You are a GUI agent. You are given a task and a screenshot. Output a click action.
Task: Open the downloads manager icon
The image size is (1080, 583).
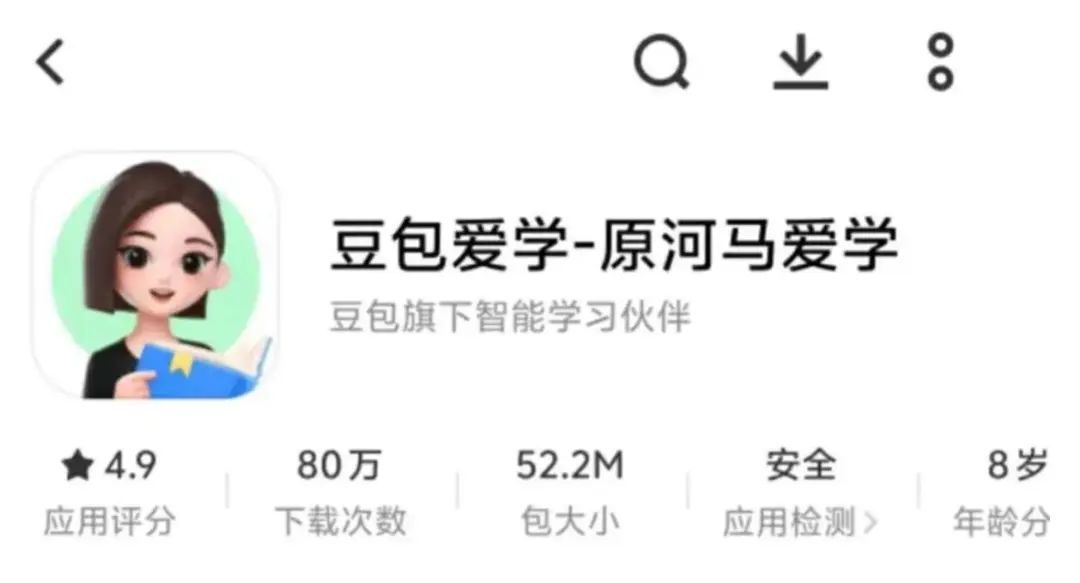(x=800, y=62)
